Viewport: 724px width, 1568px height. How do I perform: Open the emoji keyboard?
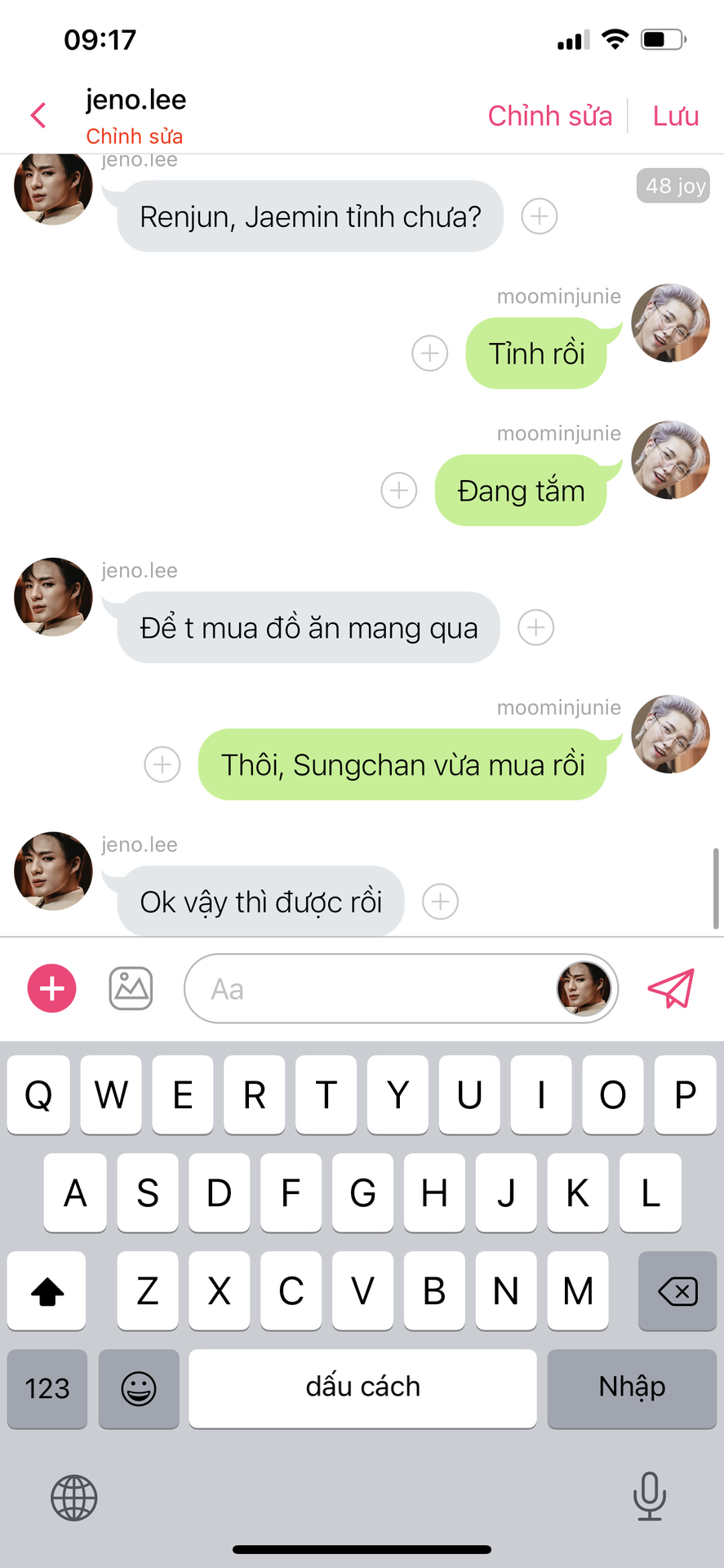pos(139,1389)
